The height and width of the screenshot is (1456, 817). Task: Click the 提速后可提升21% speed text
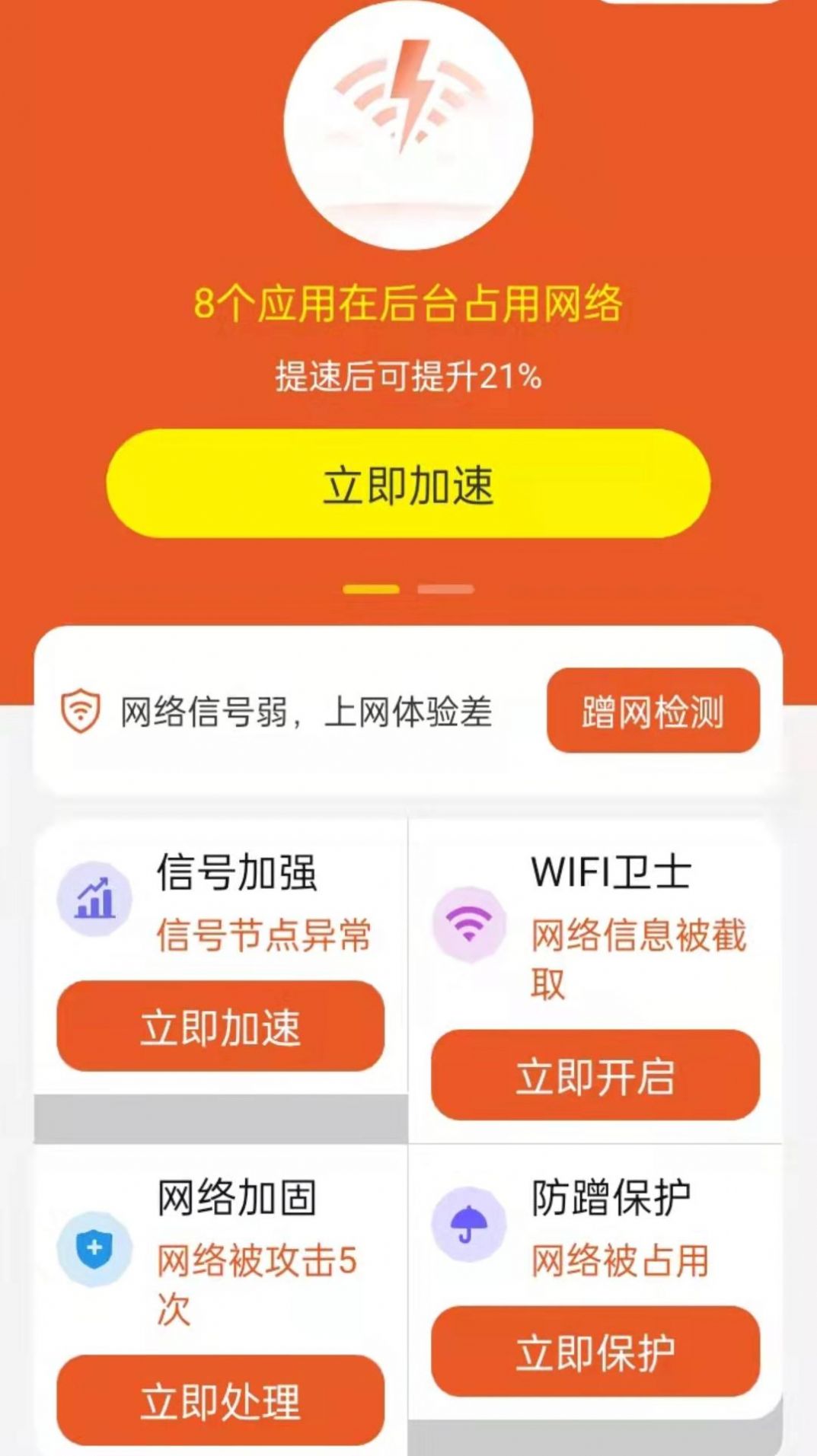[408, 374]
